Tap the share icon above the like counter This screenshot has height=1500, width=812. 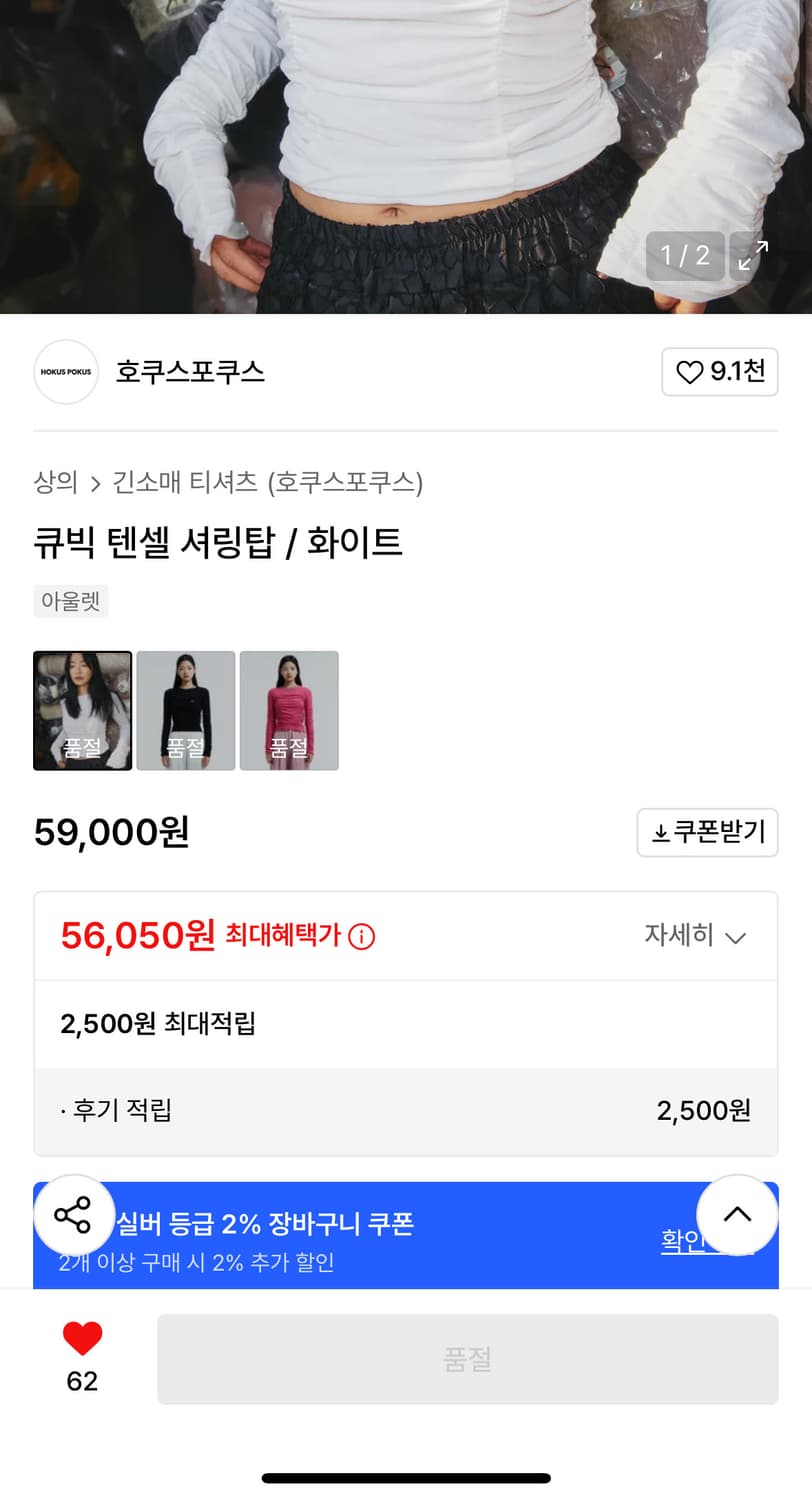[x=73, y=1215]
